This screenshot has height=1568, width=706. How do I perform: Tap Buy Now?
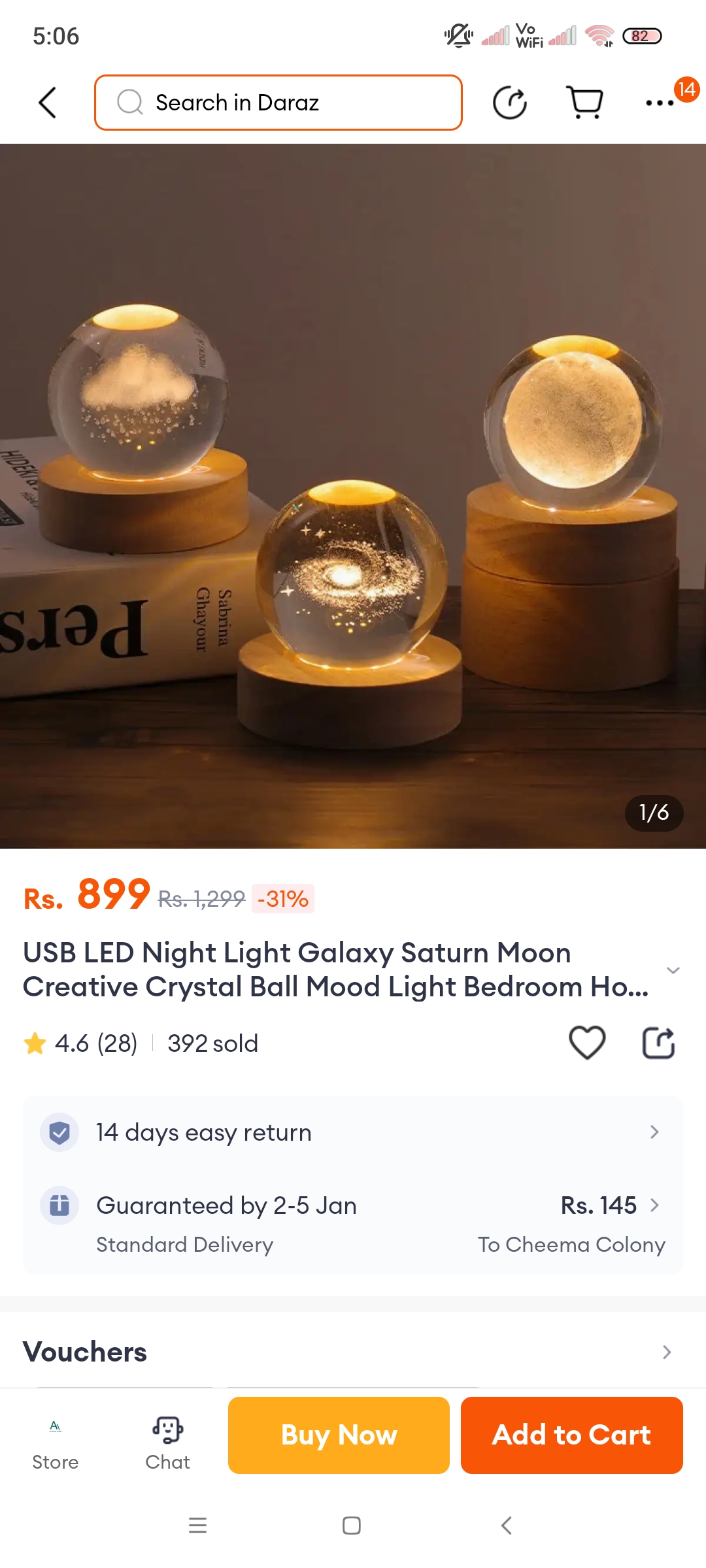tap(339, 1435)
